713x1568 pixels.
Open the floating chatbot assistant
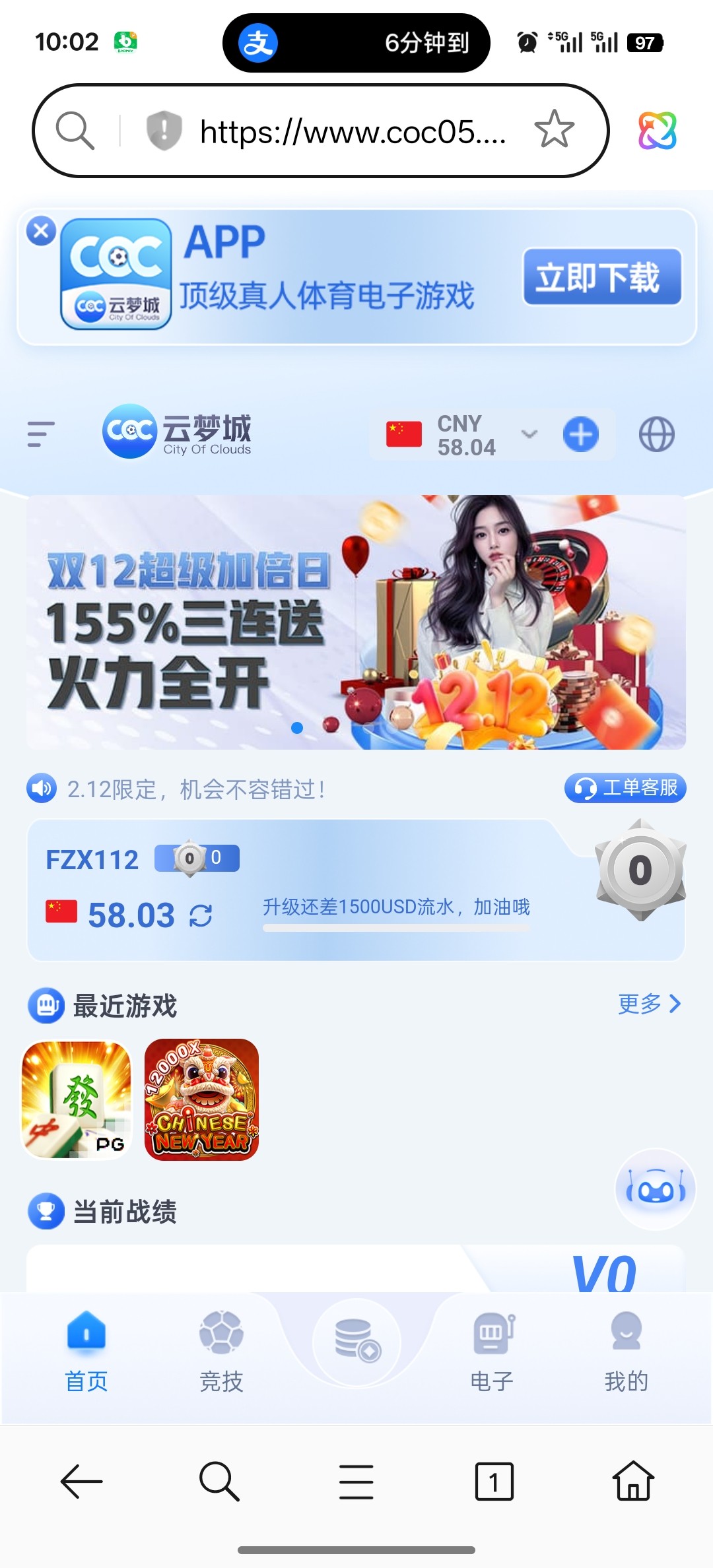[x=655, y=1189]
